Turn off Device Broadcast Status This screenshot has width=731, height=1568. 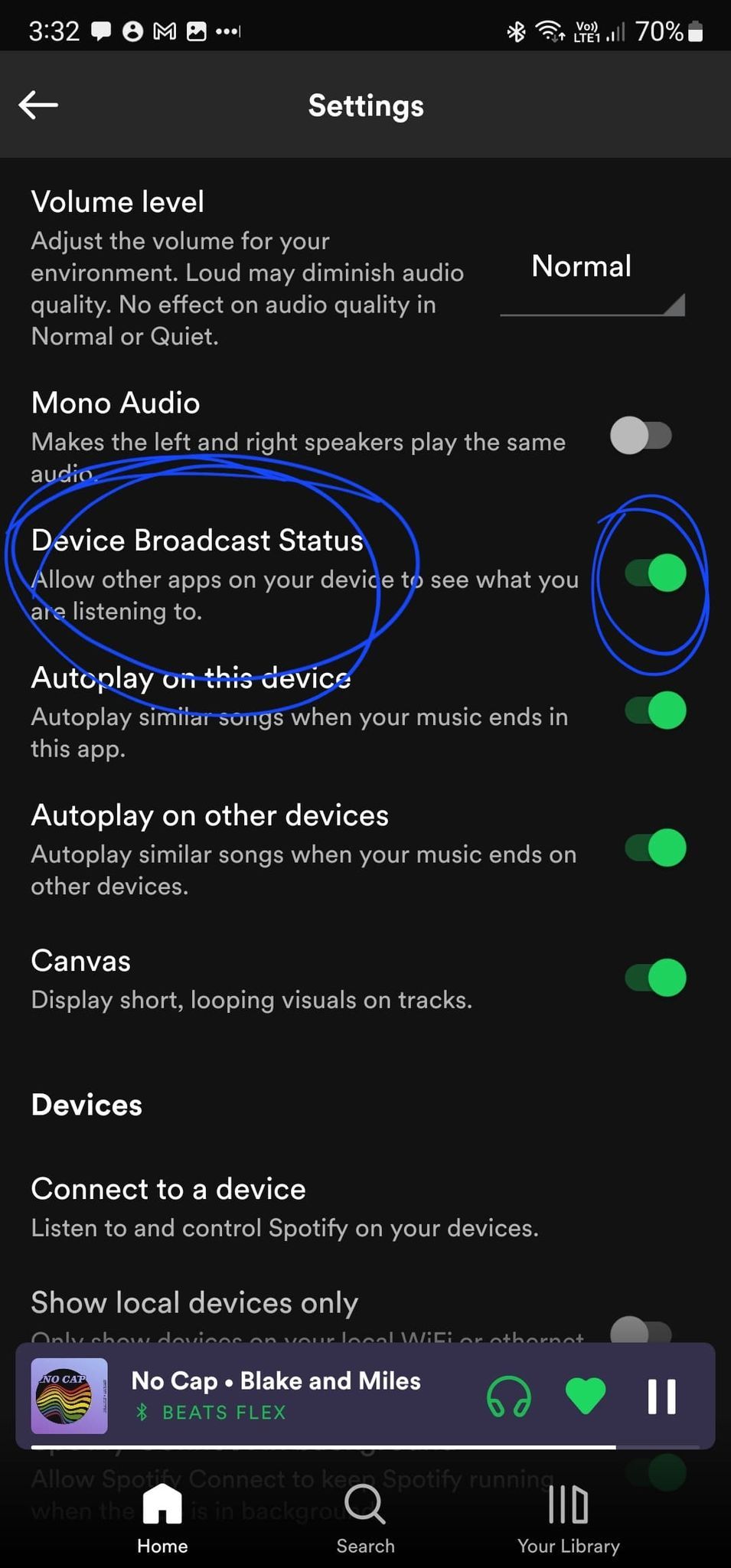[655, 573]
